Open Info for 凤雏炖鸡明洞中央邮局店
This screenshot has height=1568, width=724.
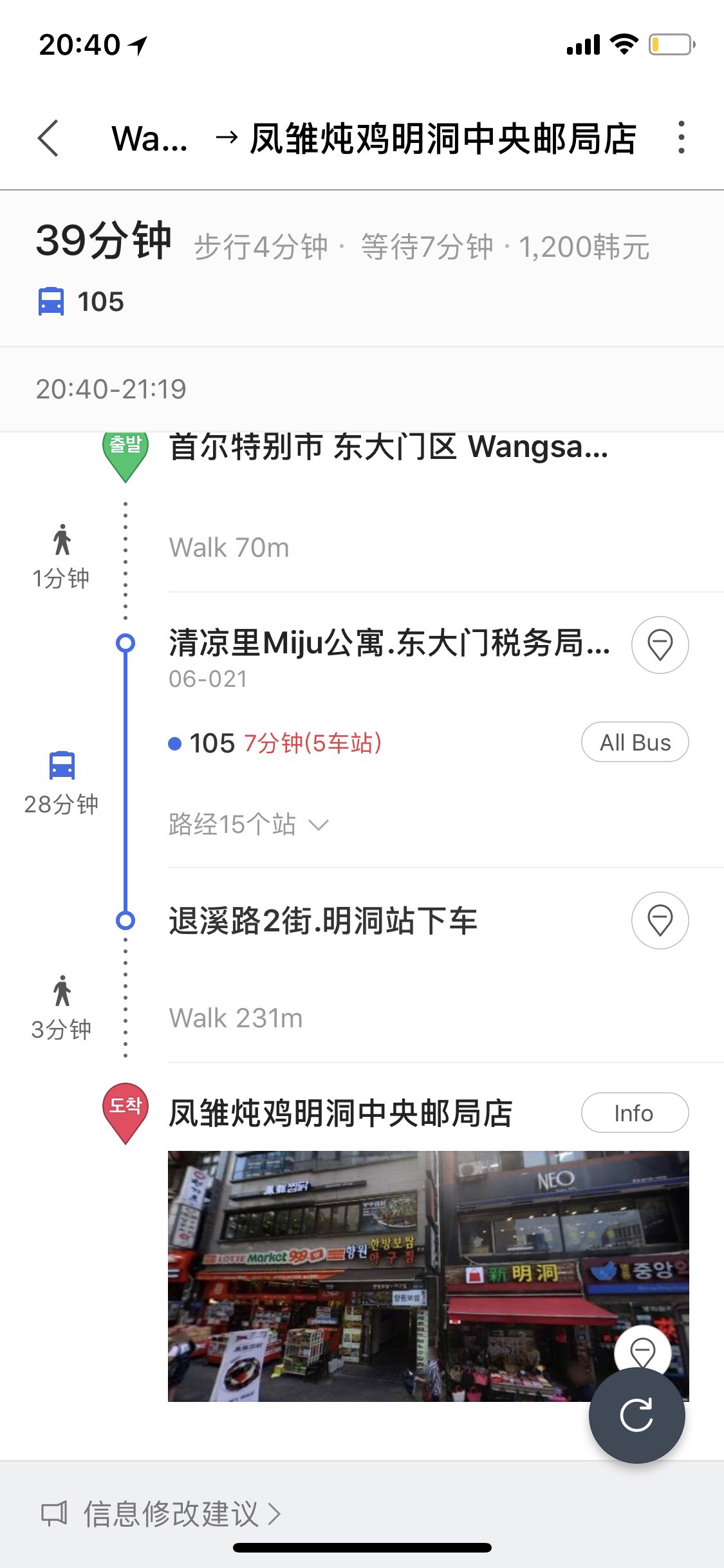click(635, 1113)
